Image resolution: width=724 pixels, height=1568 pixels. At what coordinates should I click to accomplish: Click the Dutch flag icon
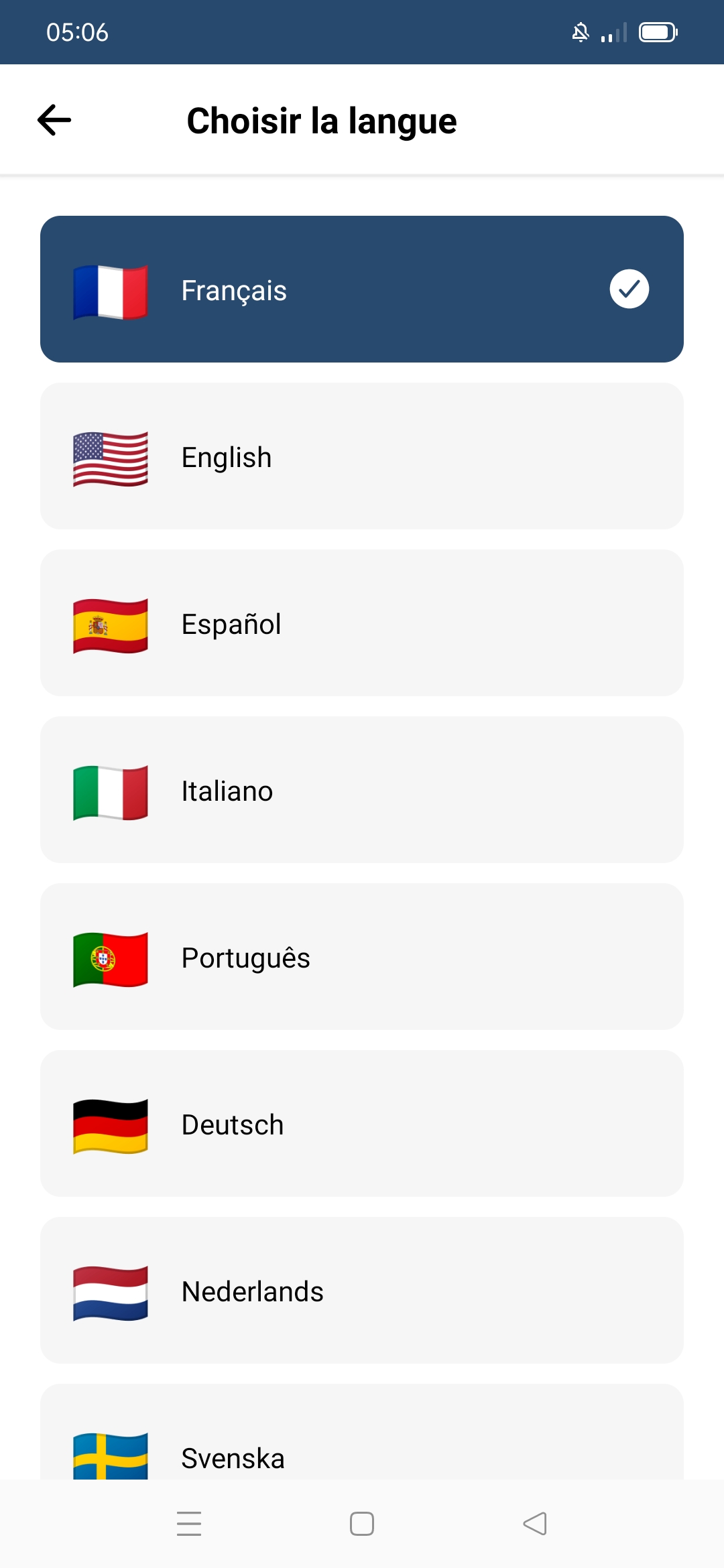click(x=110, y=1291)
